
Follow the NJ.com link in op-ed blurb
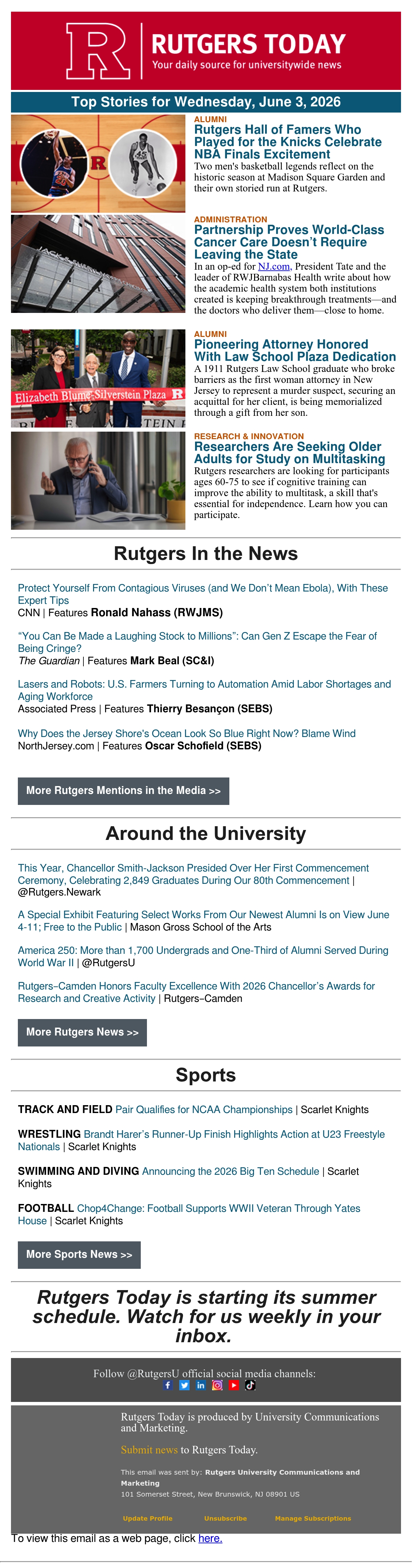[x=274, y=267]
